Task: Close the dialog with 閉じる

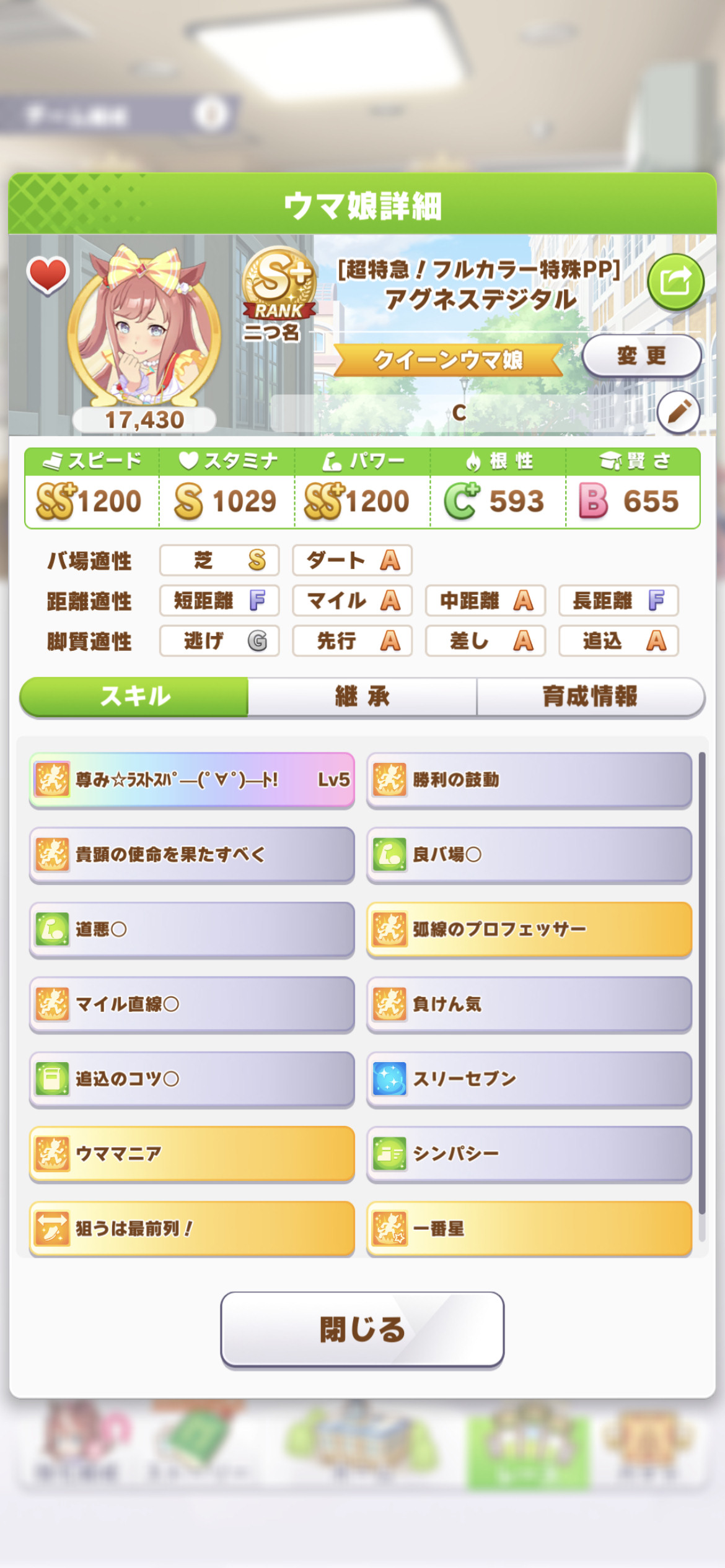Action: pyautogui.click(x=362, y=1329)
